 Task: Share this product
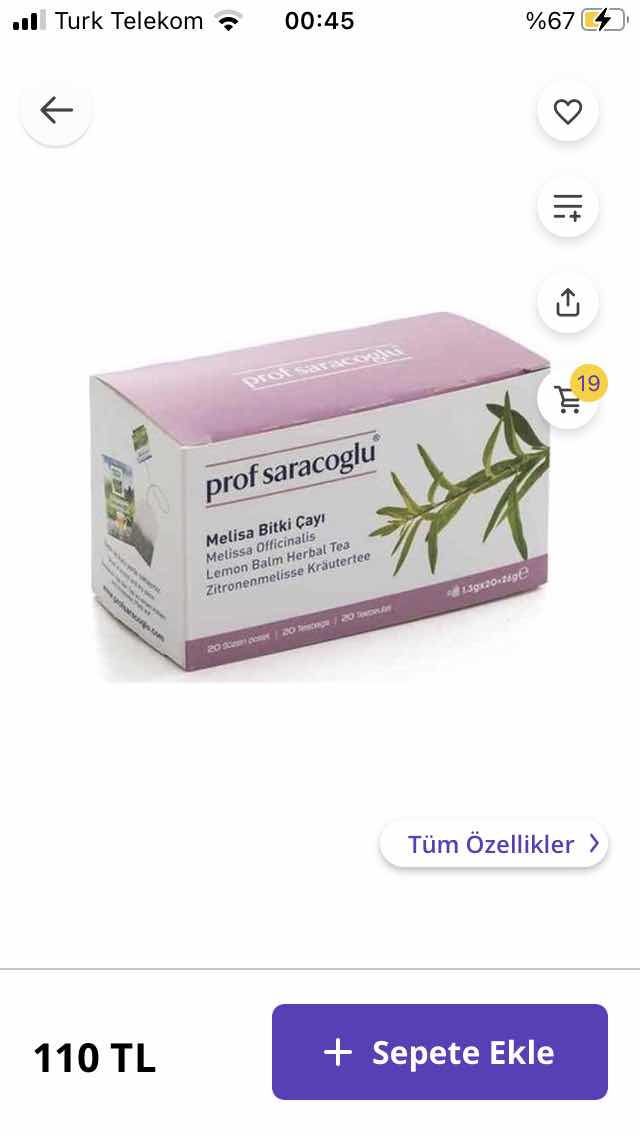[568, 302]
